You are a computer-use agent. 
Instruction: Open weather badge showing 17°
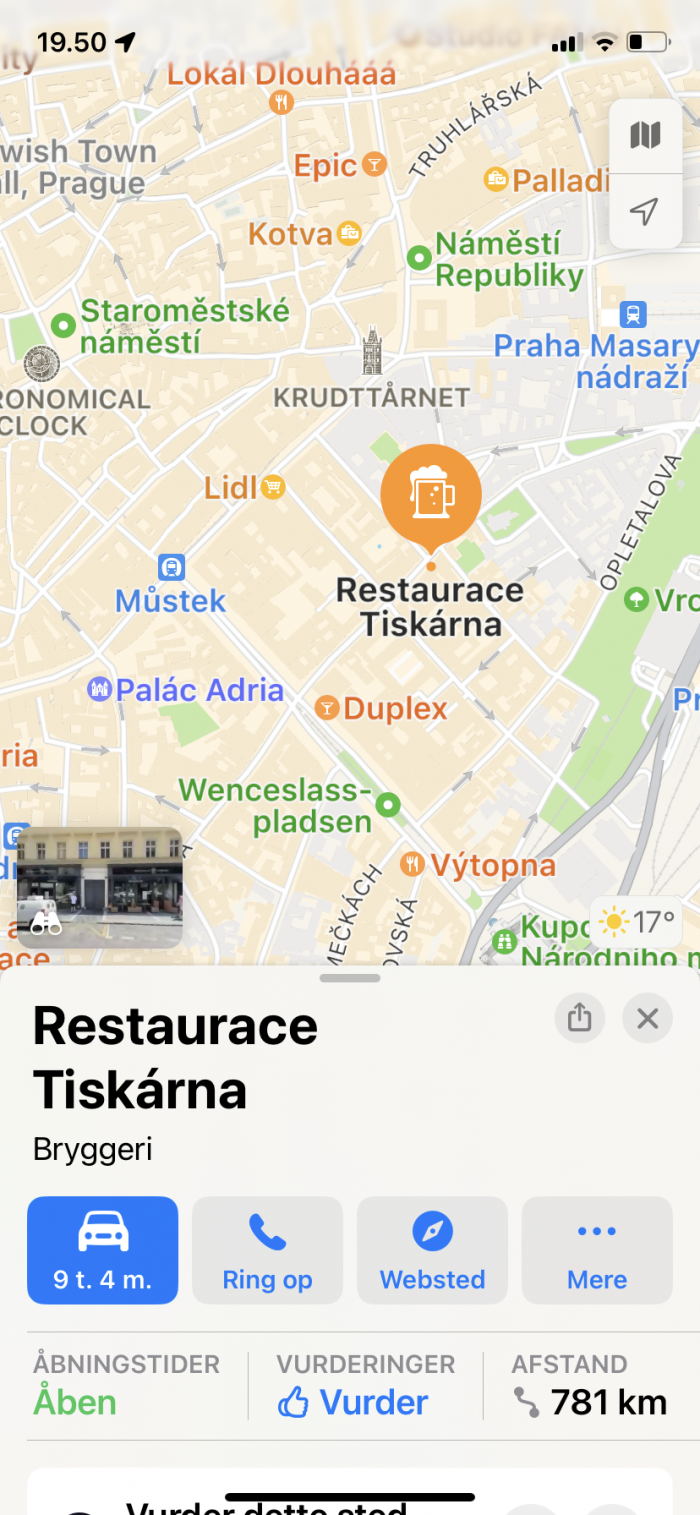637,921
